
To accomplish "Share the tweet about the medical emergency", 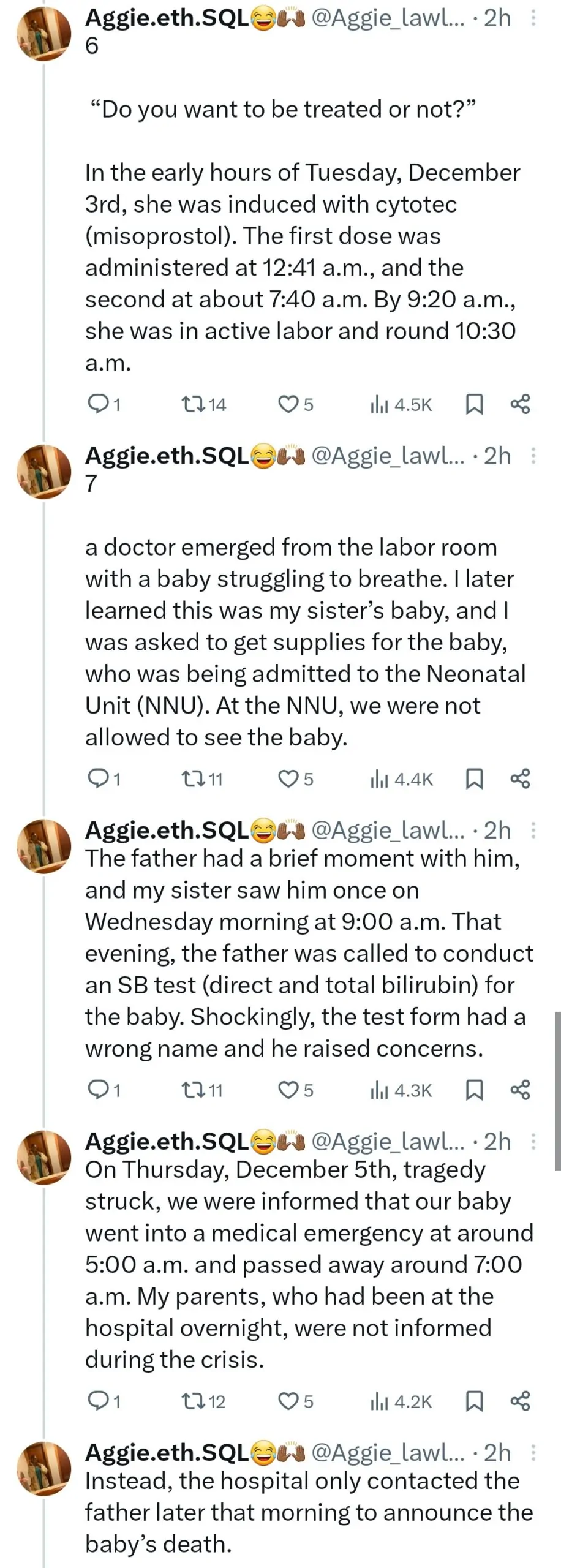I will (520, 1401).
